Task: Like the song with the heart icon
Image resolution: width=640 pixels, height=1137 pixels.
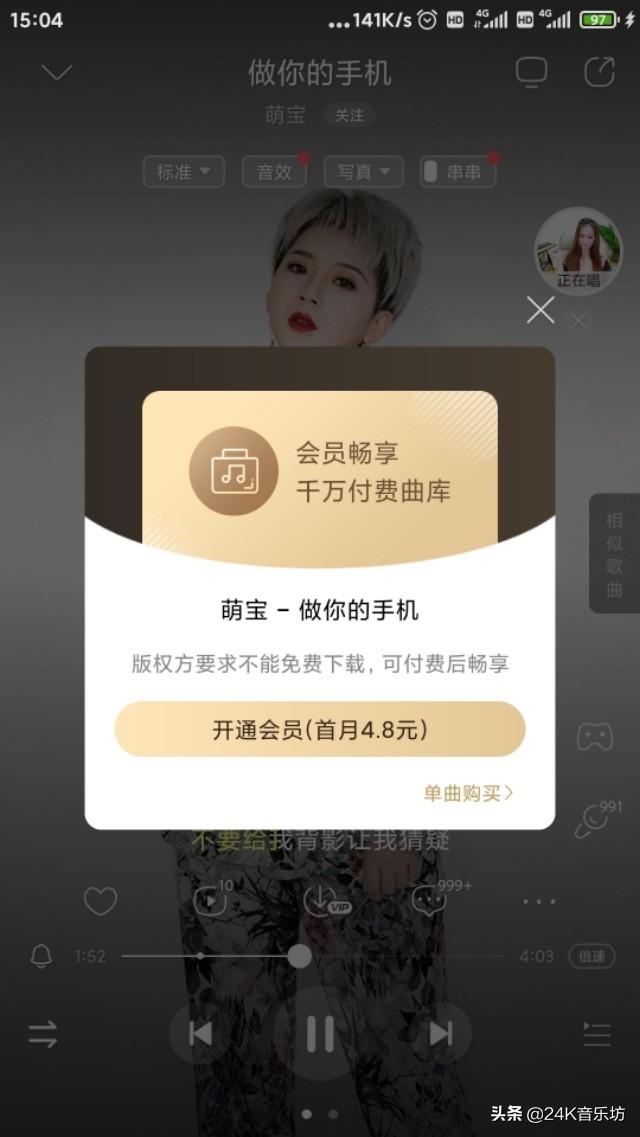Action: [x=100, y=901]
